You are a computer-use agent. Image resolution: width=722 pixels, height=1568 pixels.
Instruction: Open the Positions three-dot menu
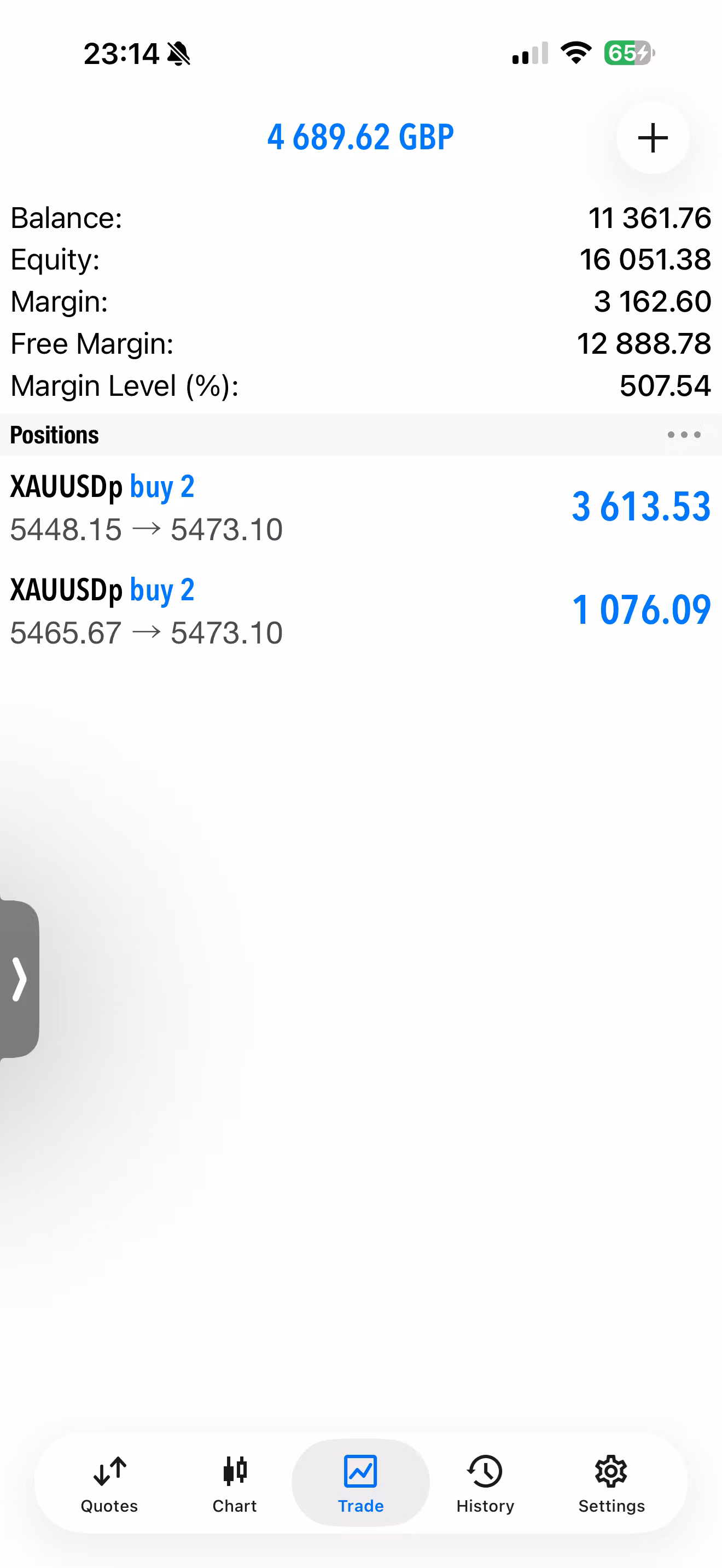pyautogui.click(x=684, y=435)
